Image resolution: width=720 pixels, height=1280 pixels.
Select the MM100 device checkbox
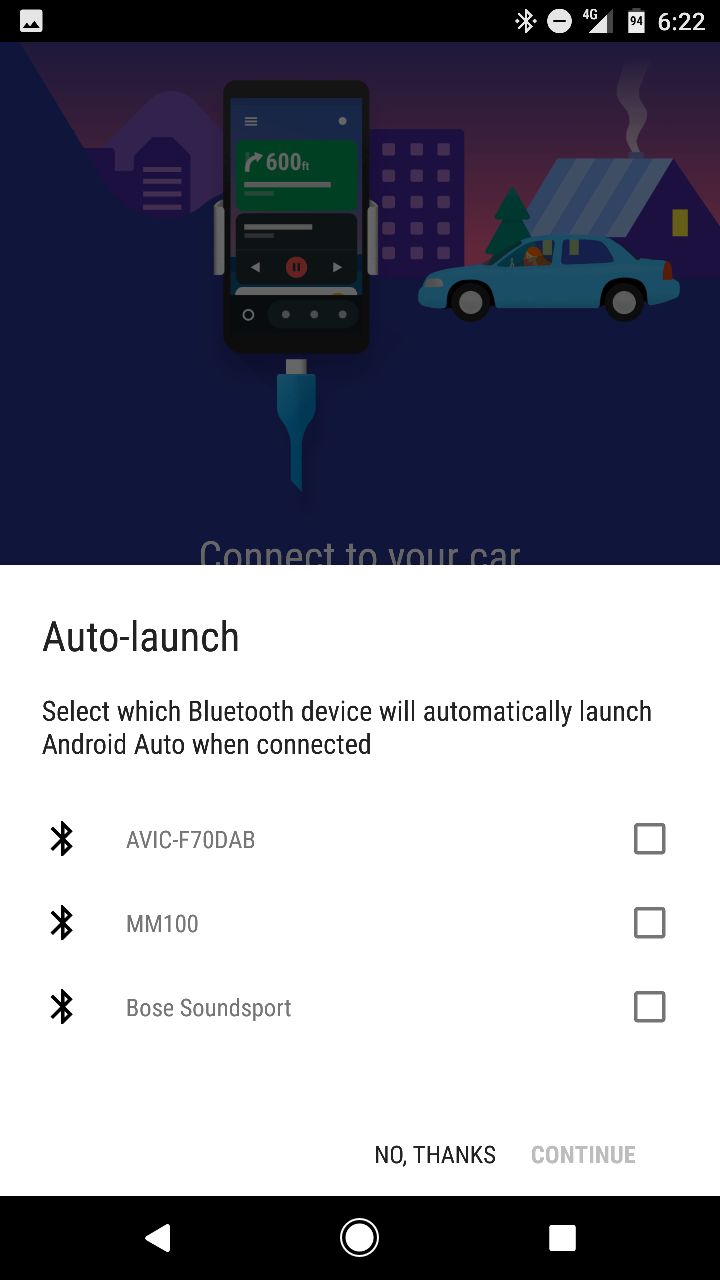(649, 923)
